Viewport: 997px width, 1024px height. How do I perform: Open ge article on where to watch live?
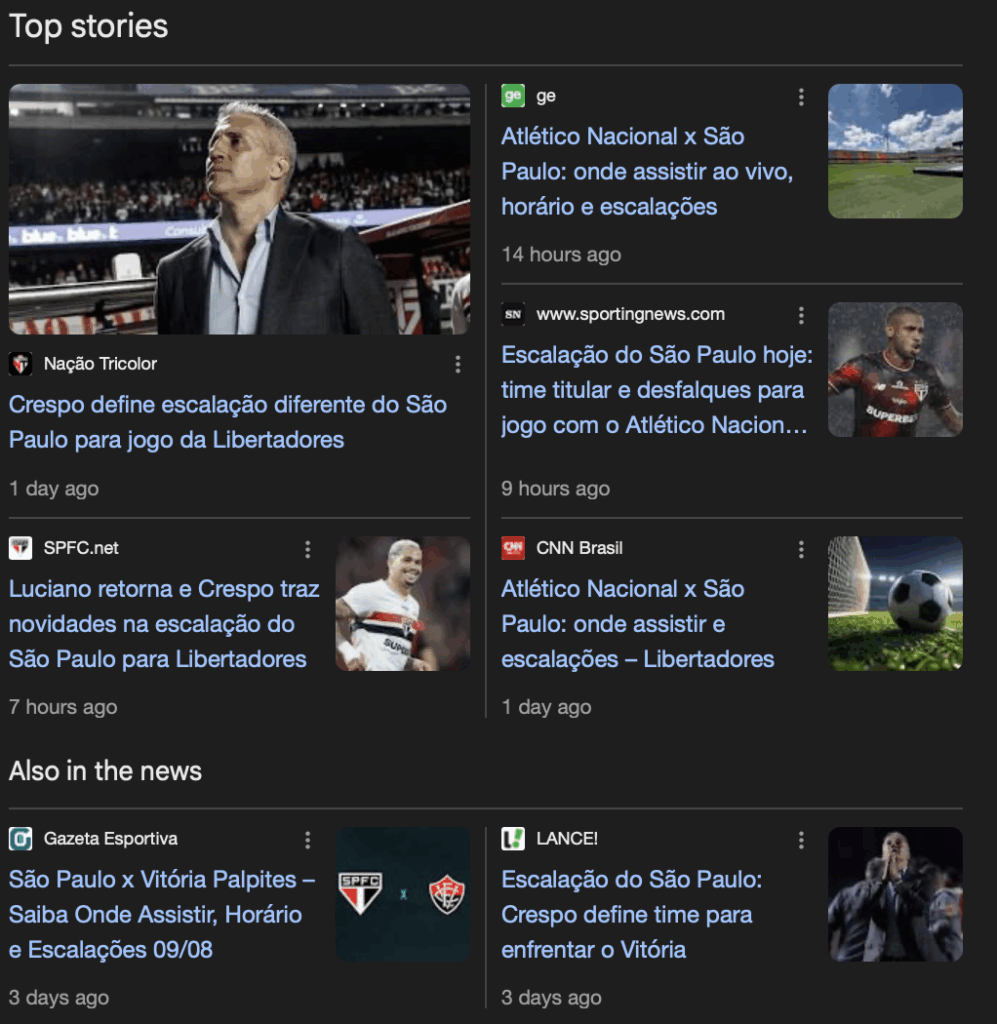(x=646, y=172)
